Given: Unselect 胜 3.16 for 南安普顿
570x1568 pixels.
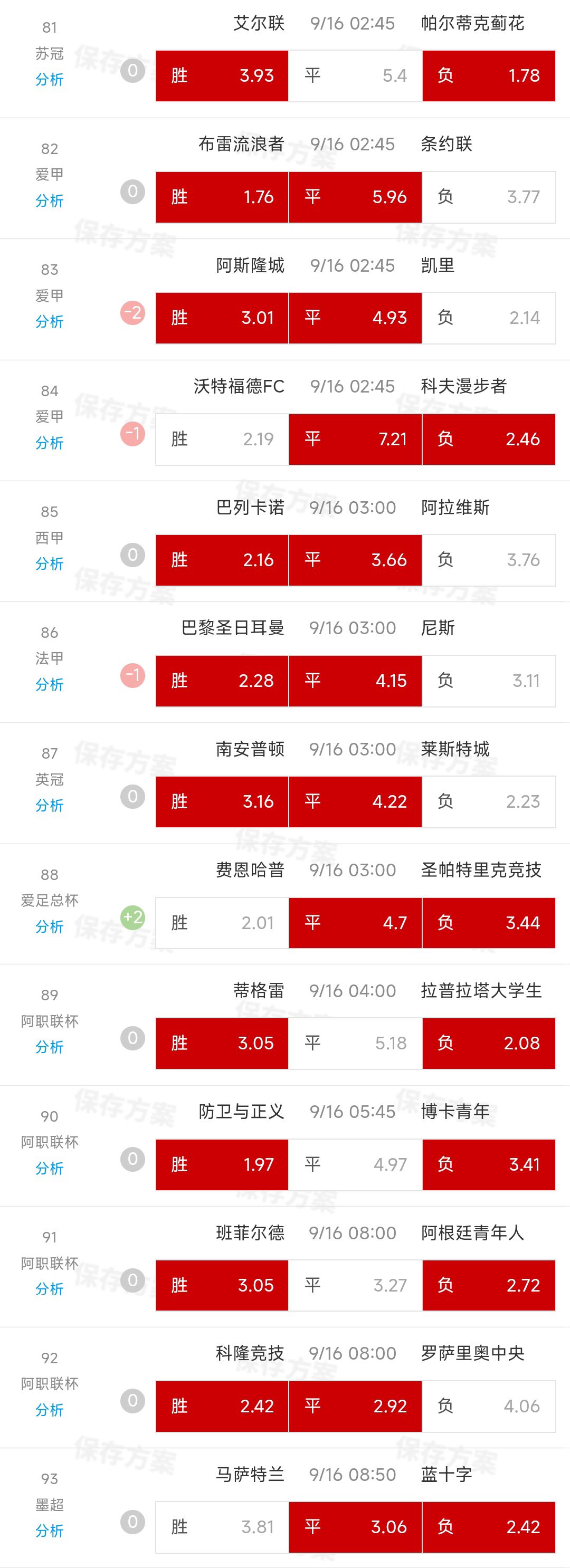Looking at the screenshot, I should coord(222,801).
